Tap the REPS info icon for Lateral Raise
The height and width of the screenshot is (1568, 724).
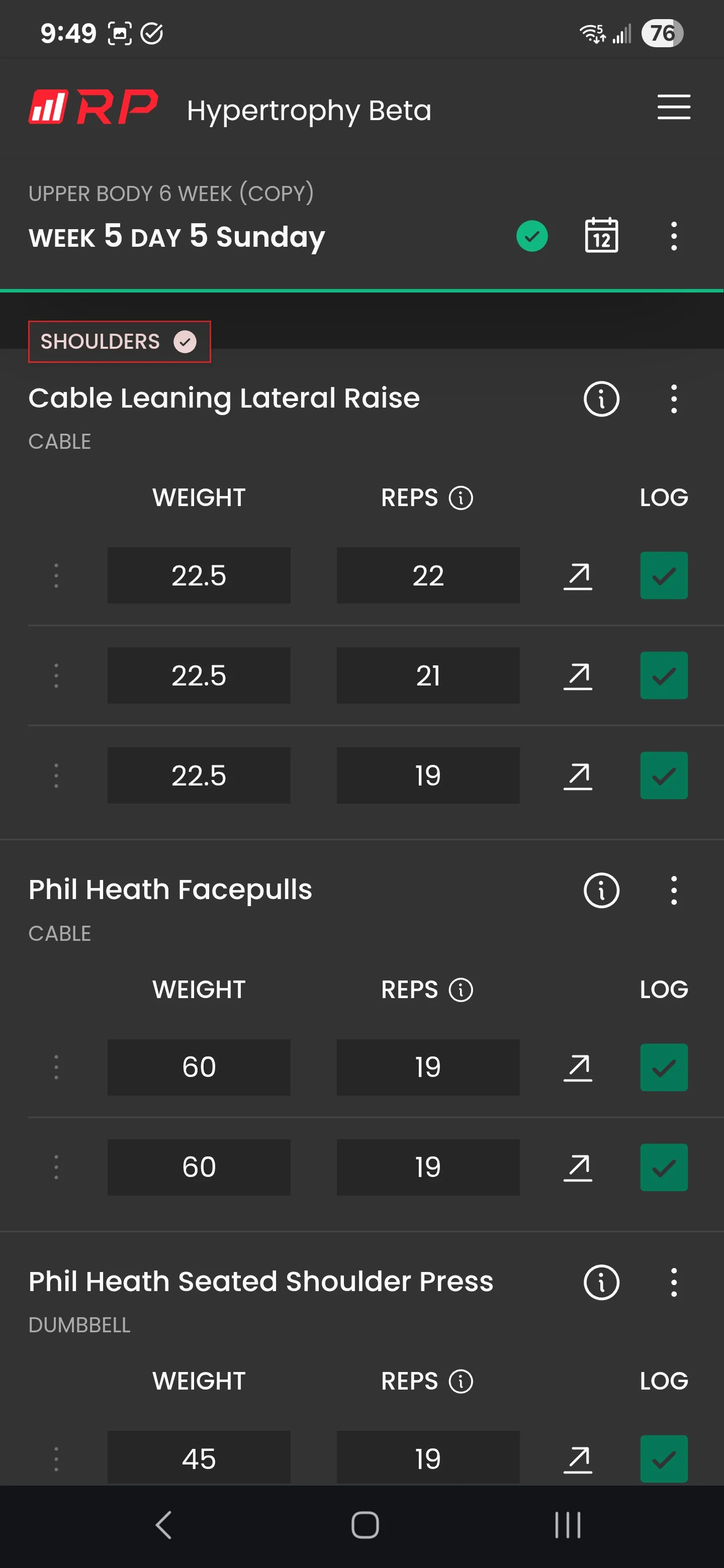pyautogui.click(x=461, y=498)
